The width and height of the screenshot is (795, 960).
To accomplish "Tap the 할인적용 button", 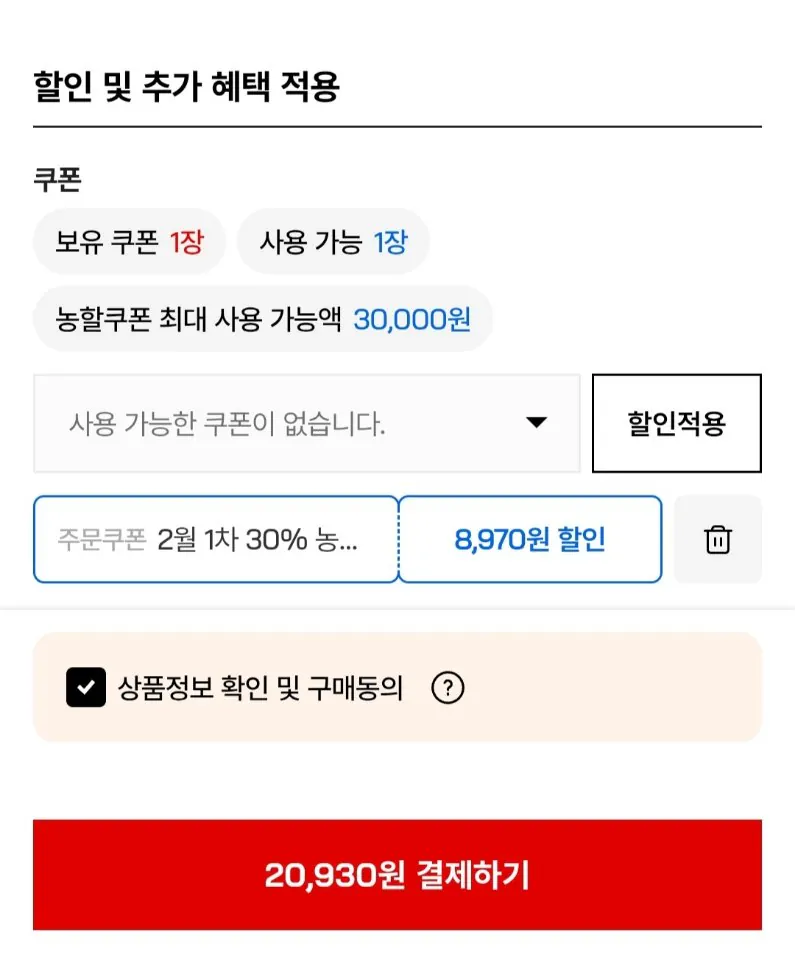I will tap(676, 423).
